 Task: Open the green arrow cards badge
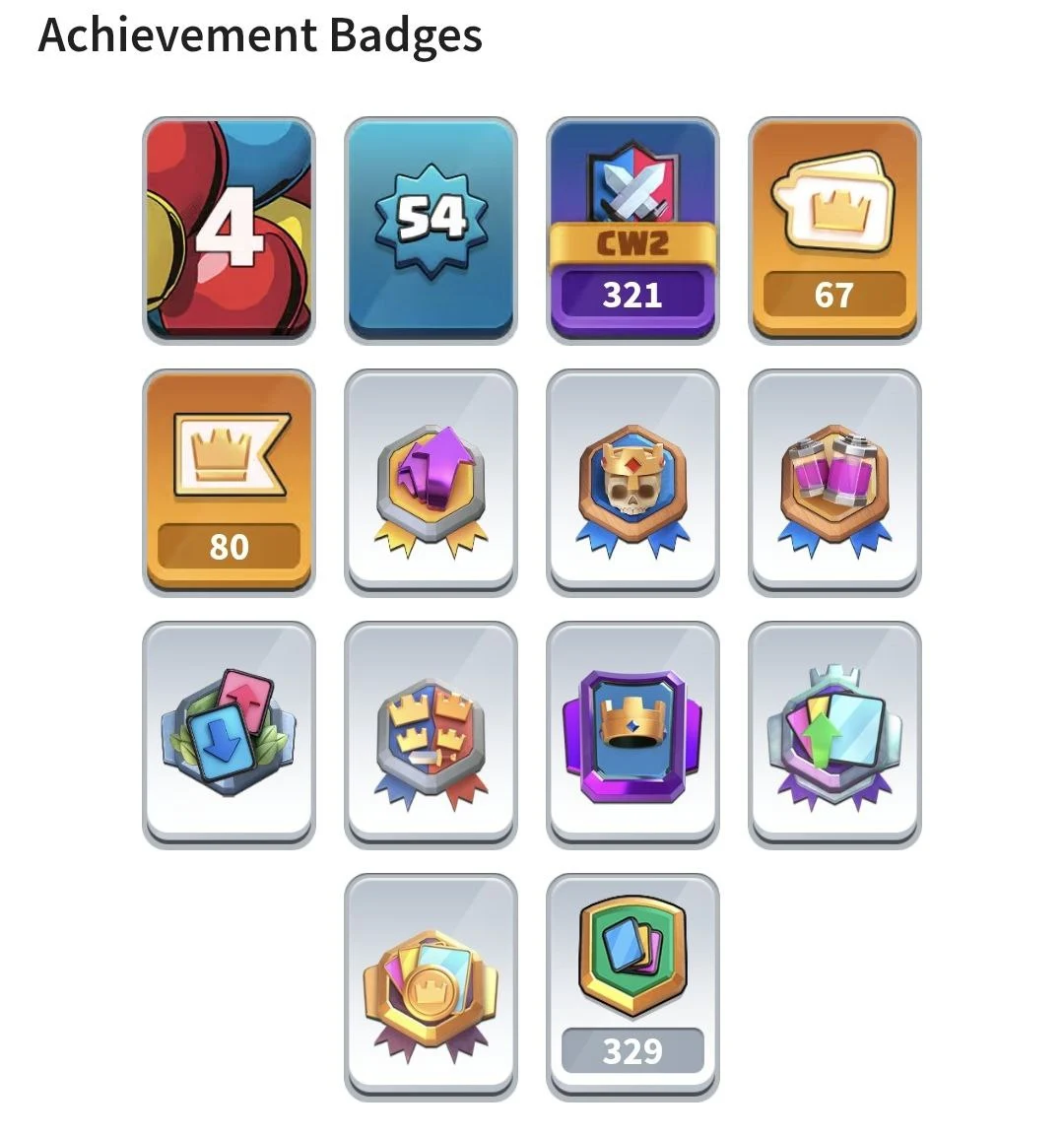coord(834,735)
